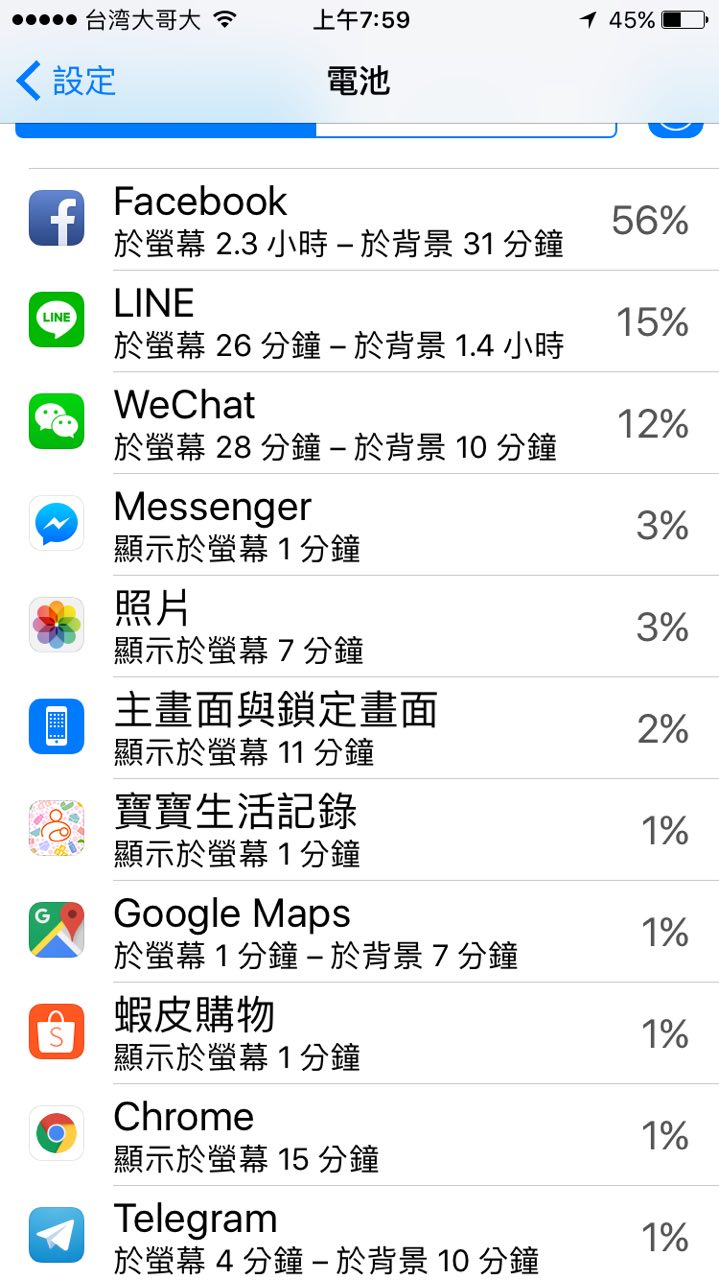Select the Chrome usage row
The image size is (719, 1280).
[360, 1136]
